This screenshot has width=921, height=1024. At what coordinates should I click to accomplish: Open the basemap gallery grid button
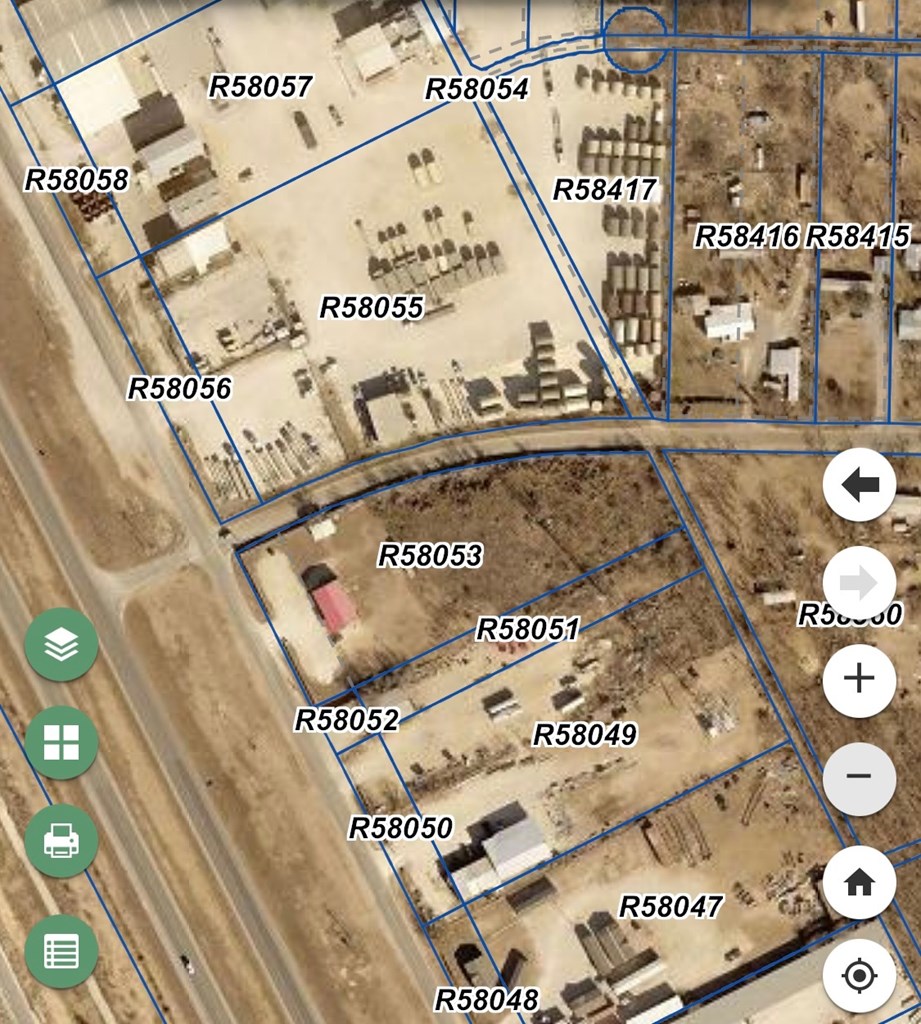(61, 742)
